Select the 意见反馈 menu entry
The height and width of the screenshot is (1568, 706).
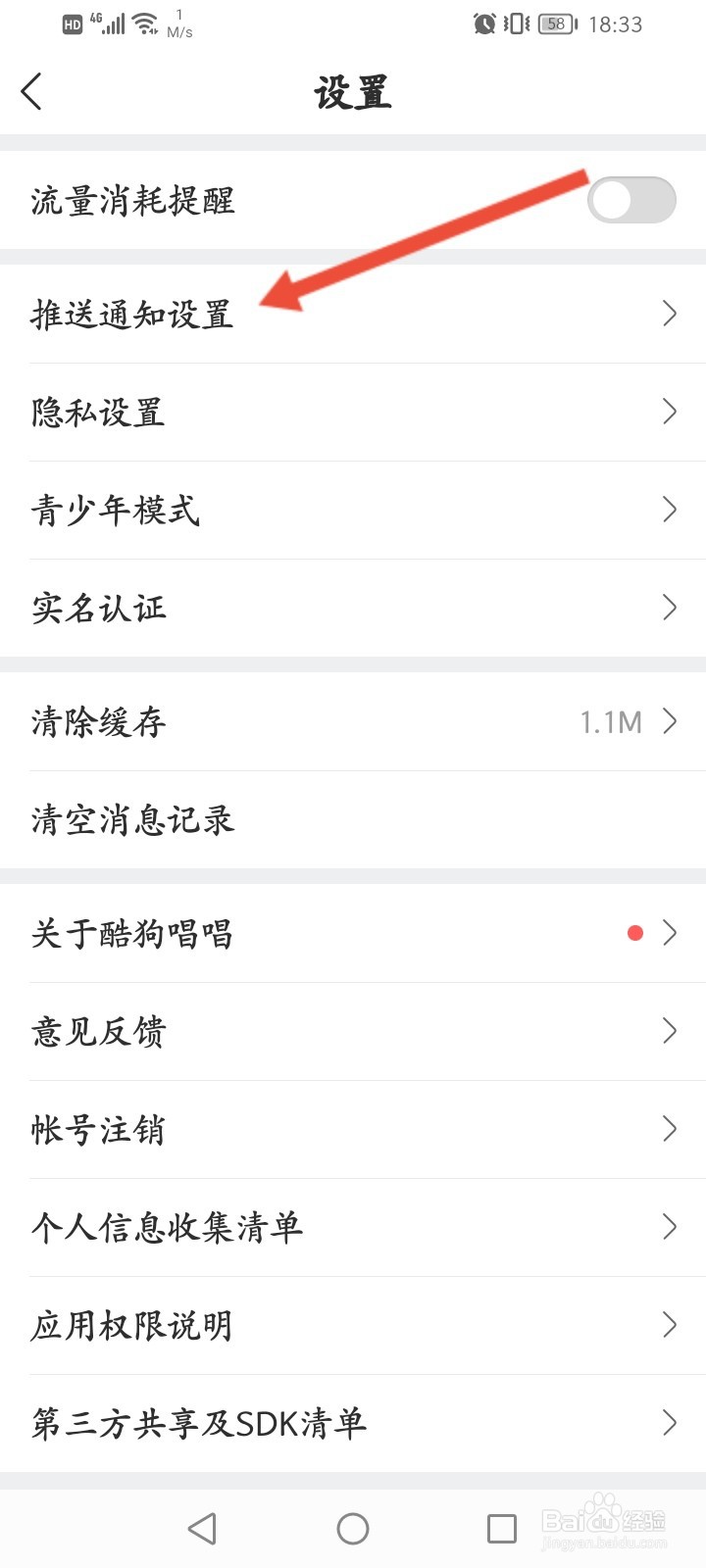tap(353, 1031)
